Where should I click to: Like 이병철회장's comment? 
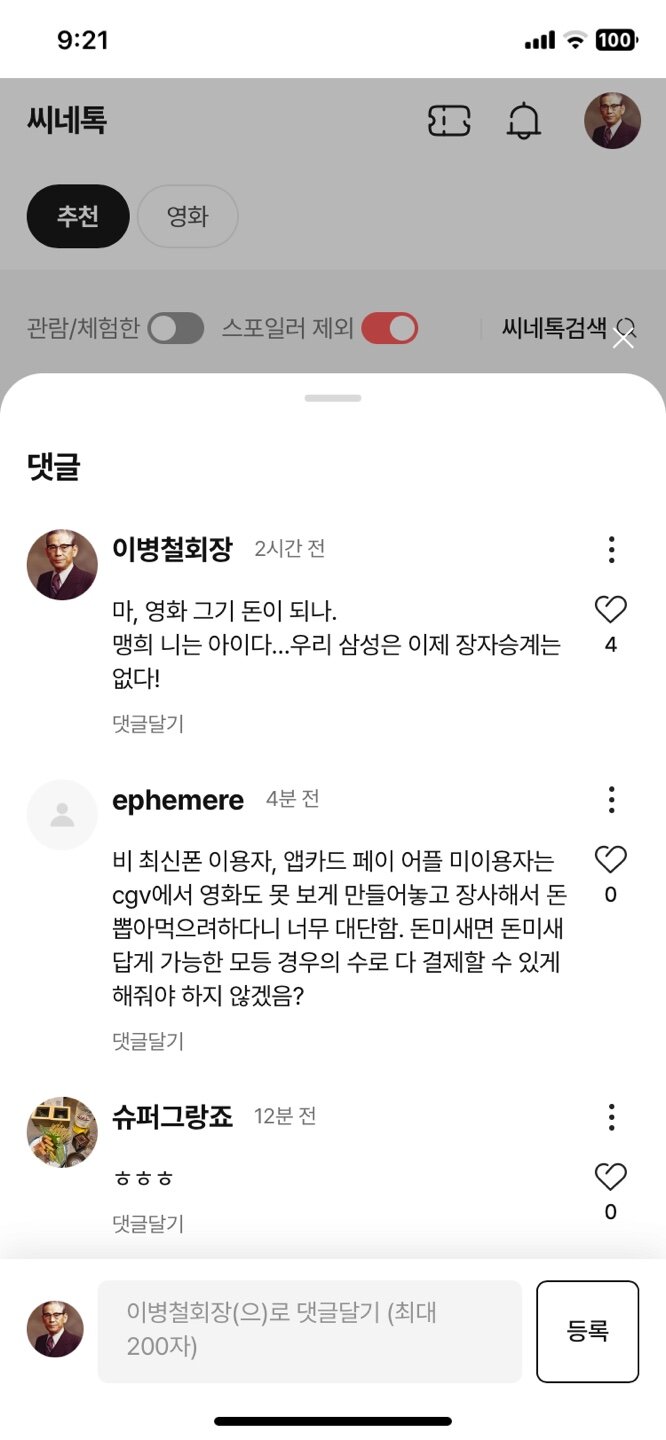coord(610,609)
